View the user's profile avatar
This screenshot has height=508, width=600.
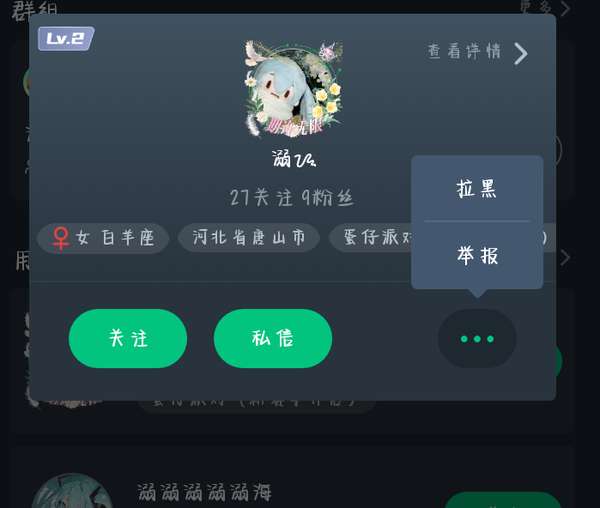(293, 89)
